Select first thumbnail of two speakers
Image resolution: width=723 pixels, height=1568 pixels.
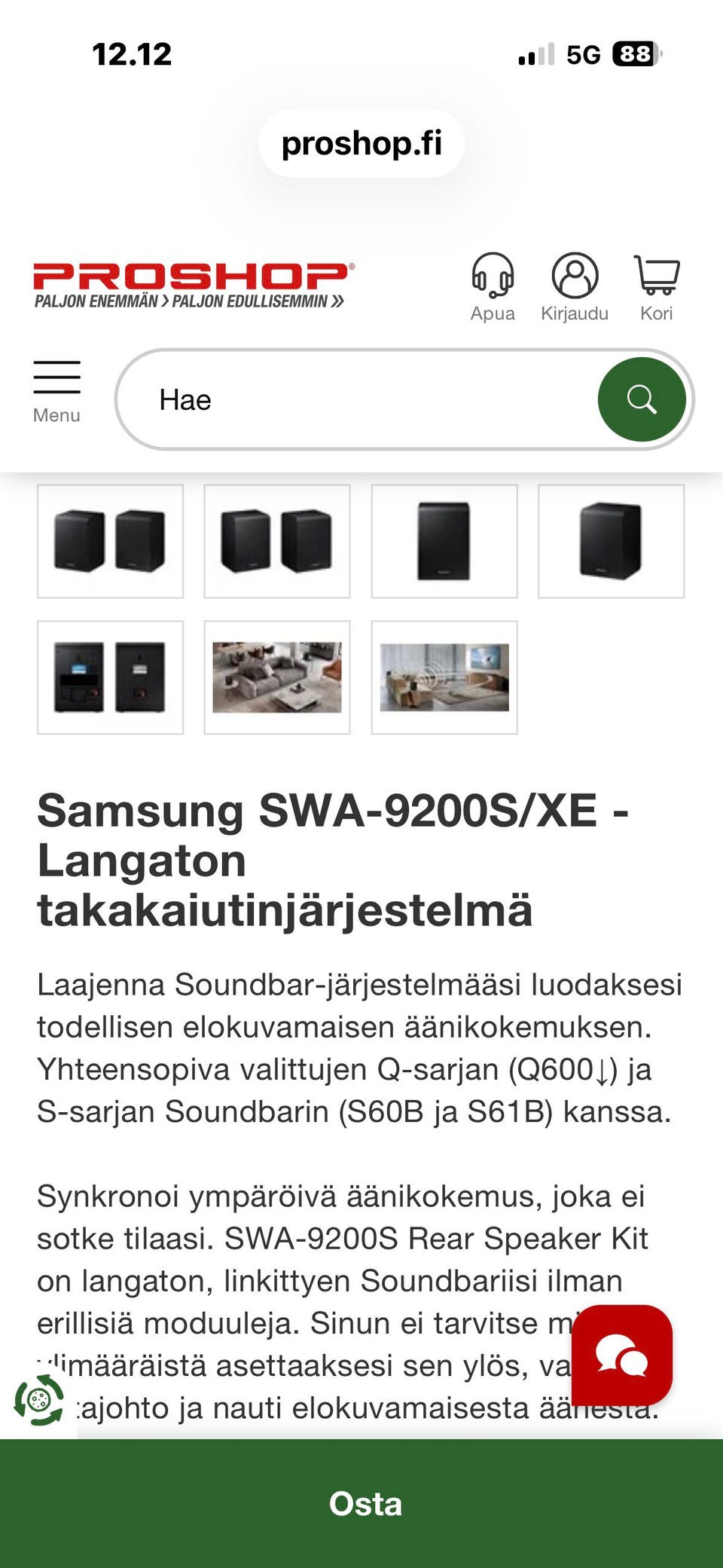click(110, 541)
